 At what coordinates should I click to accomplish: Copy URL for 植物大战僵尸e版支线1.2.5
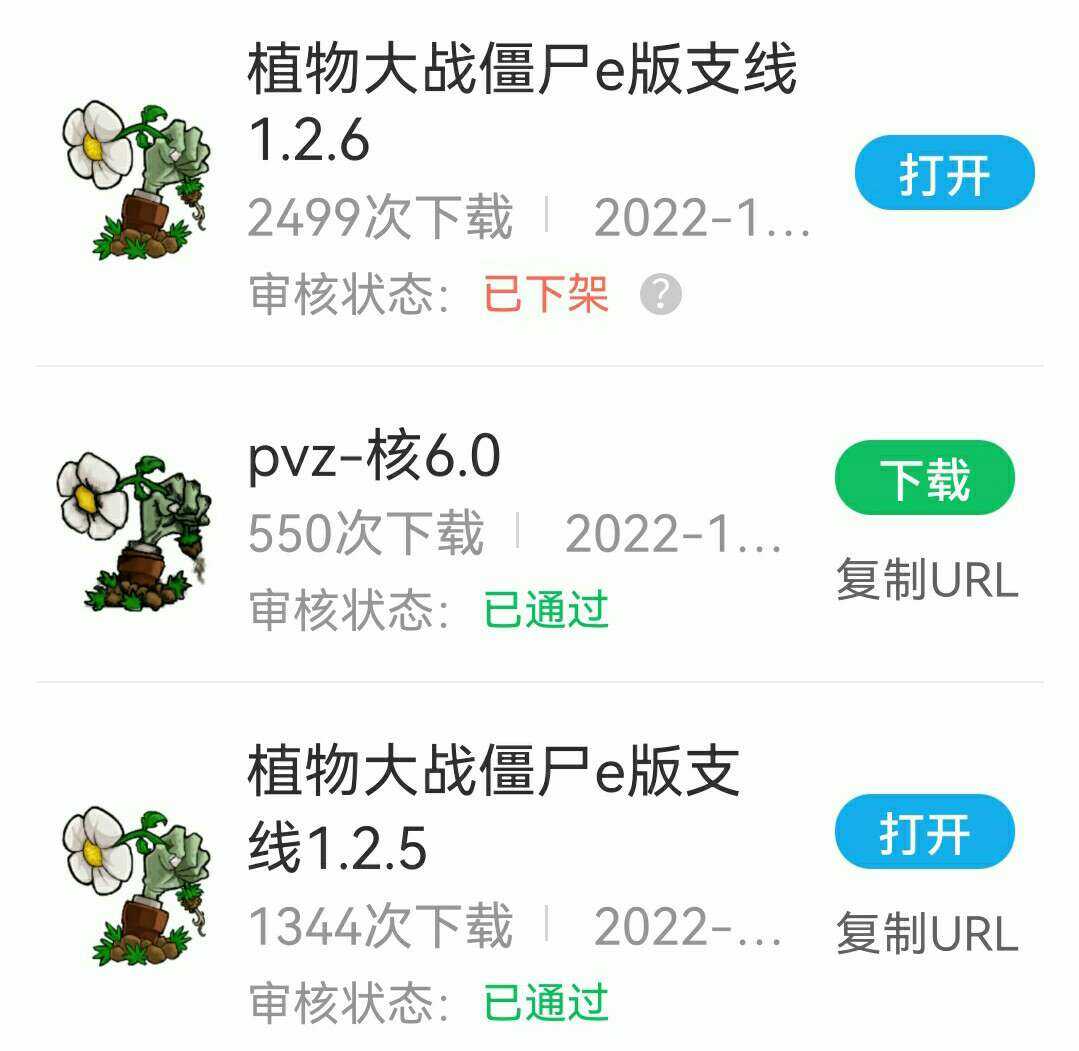pos(926,933)
